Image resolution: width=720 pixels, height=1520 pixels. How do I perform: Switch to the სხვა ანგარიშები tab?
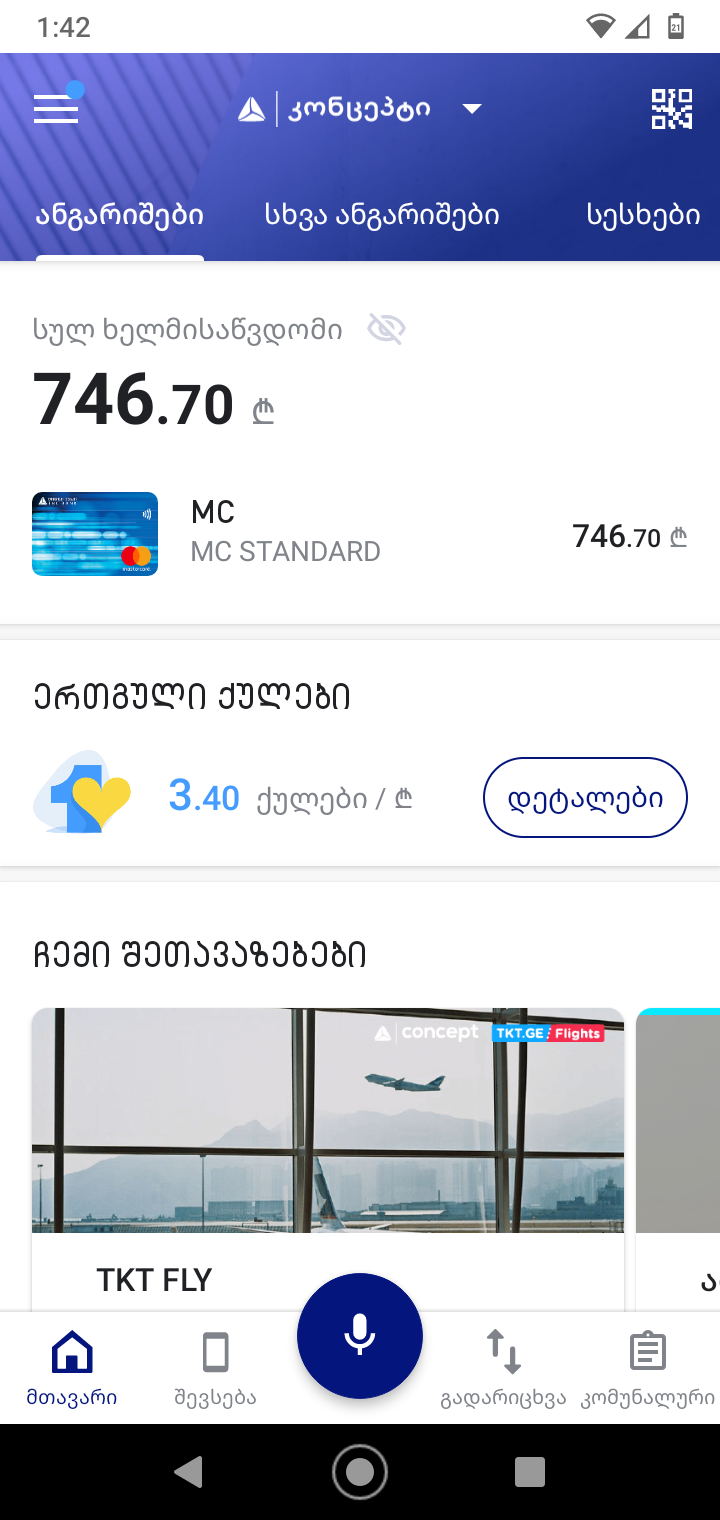click(382, 215)
